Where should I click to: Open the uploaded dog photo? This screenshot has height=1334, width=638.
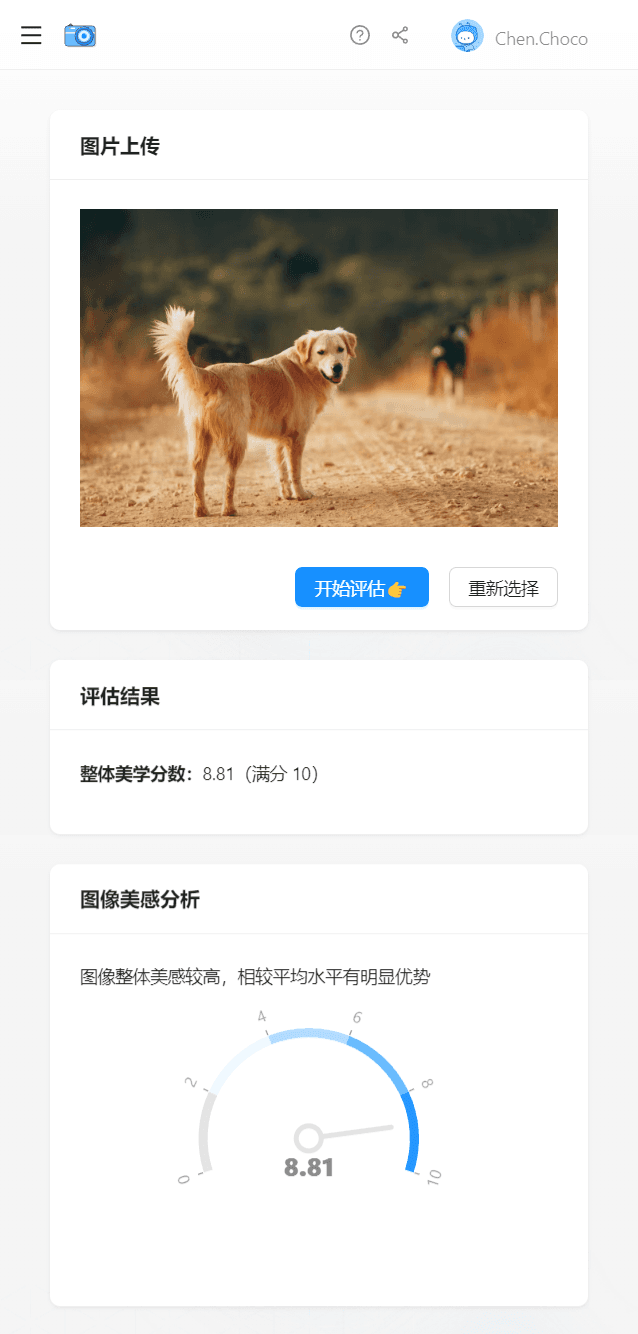(318, 367)
